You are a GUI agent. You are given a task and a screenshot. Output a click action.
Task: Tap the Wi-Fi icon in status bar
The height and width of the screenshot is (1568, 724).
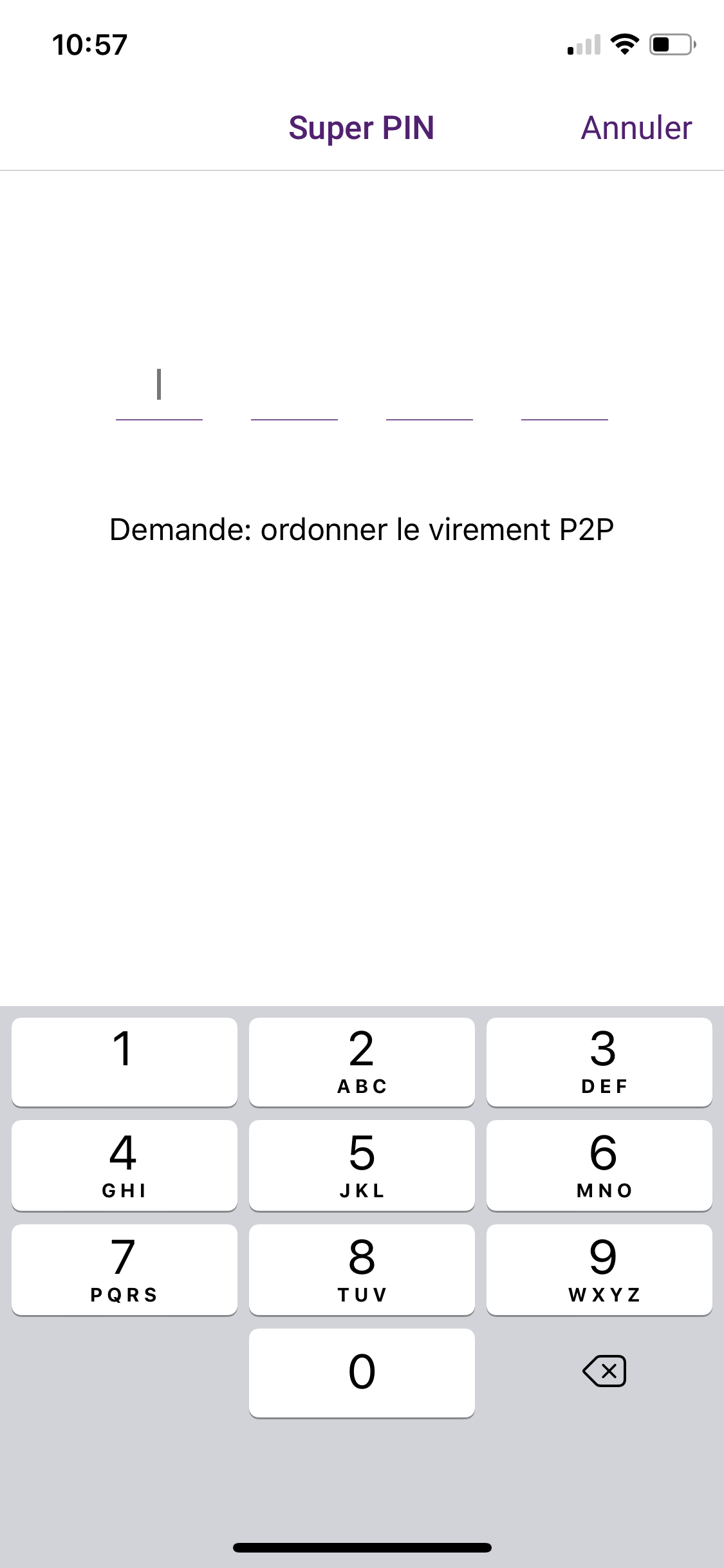tap(622, 44)
